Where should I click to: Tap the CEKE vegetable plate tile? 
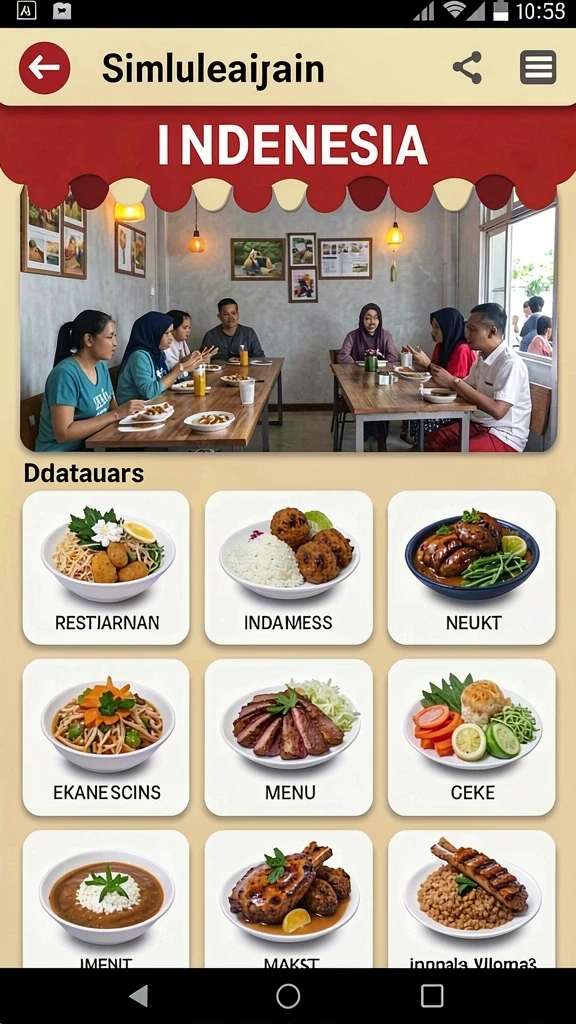(x=472, y=737)
